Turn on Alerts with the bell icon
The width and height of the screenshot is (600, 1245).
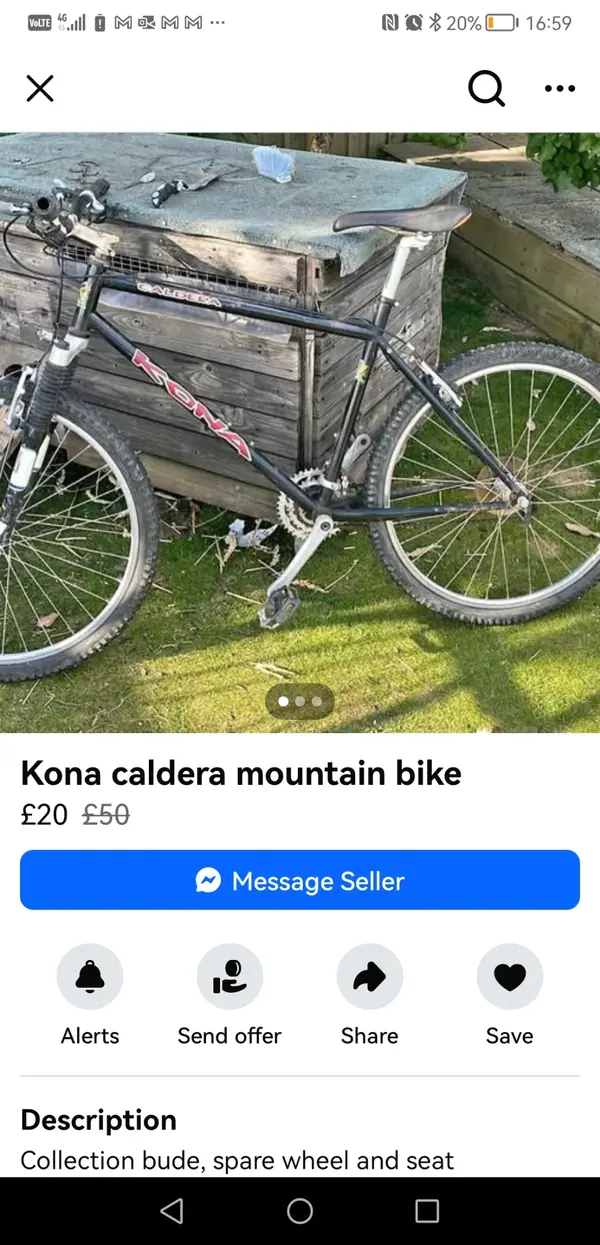click(90, 977)
